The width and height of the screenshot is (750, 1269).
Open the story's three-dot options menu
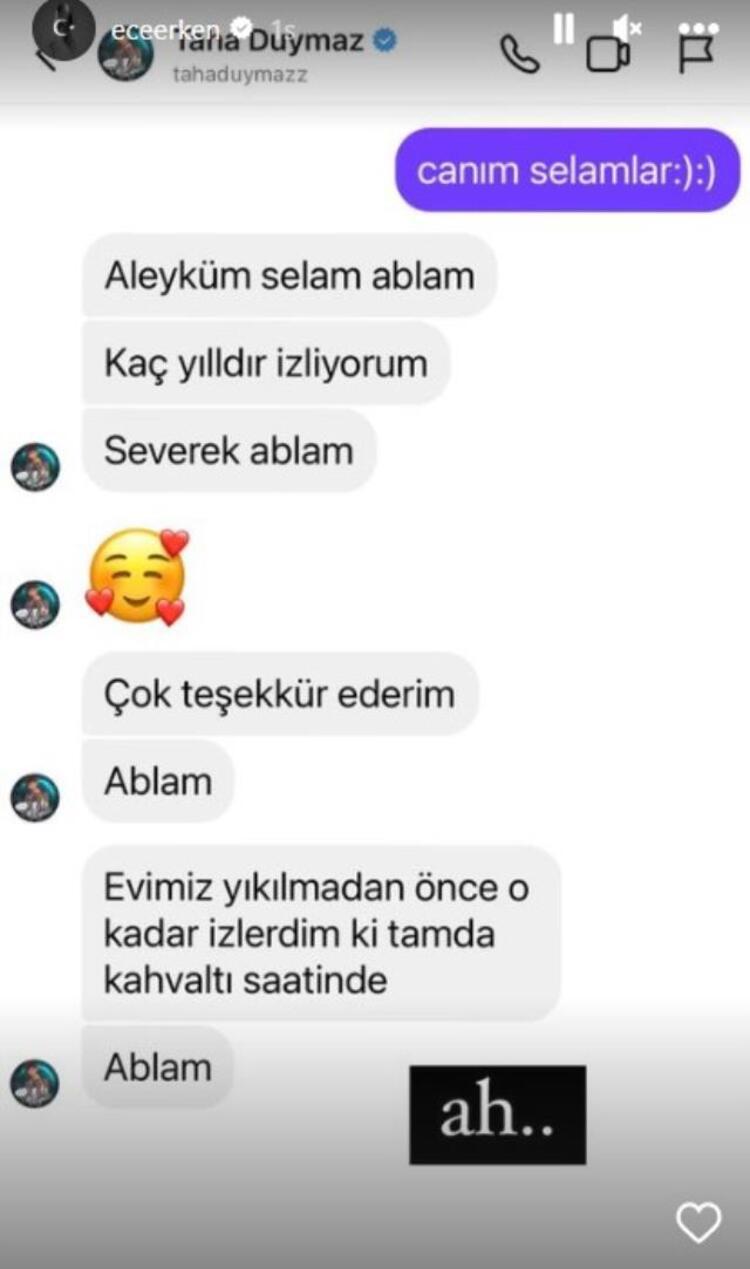[x=698, y=29]
